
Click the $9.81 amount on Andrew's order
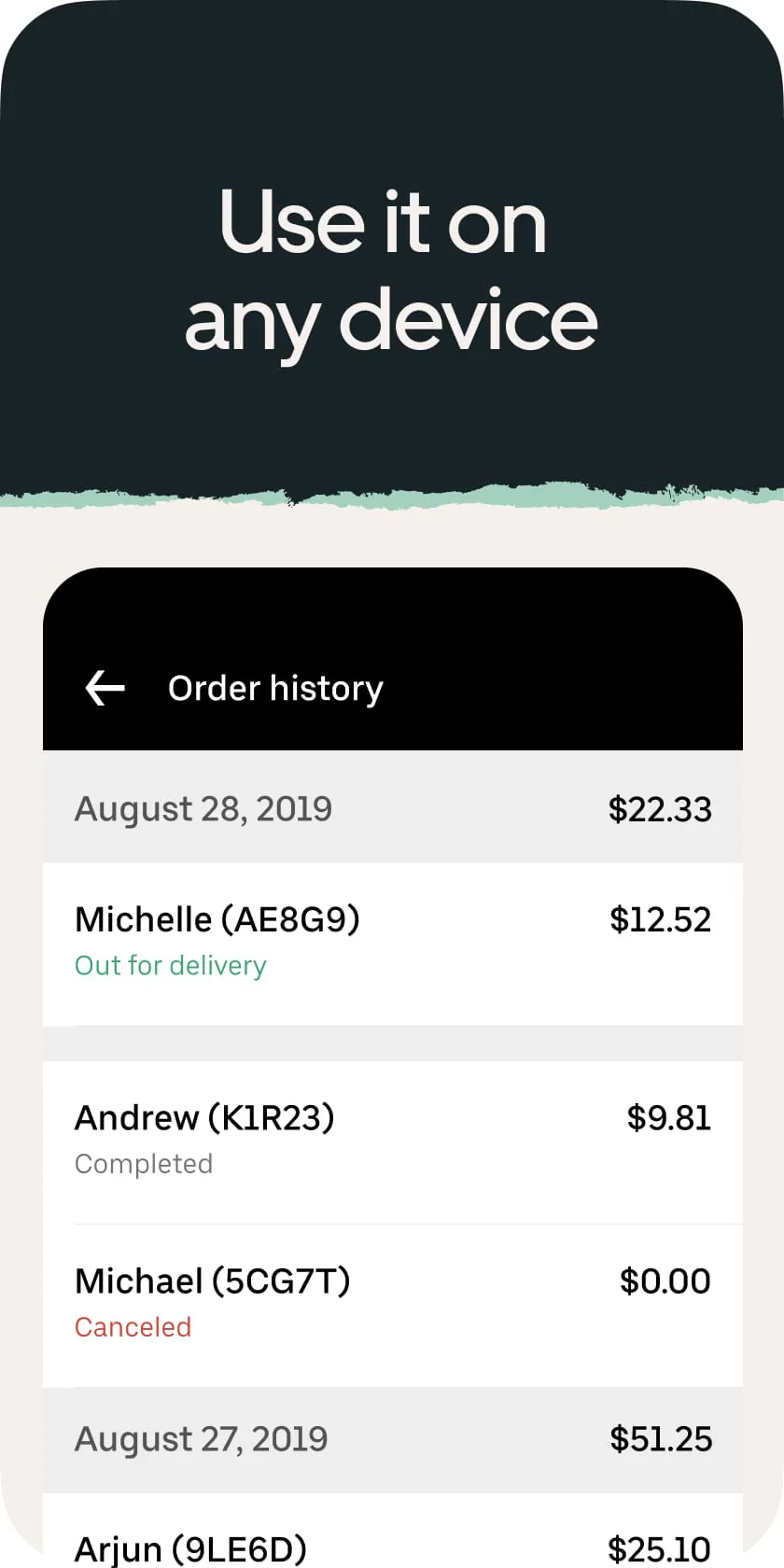(668, 1117)
